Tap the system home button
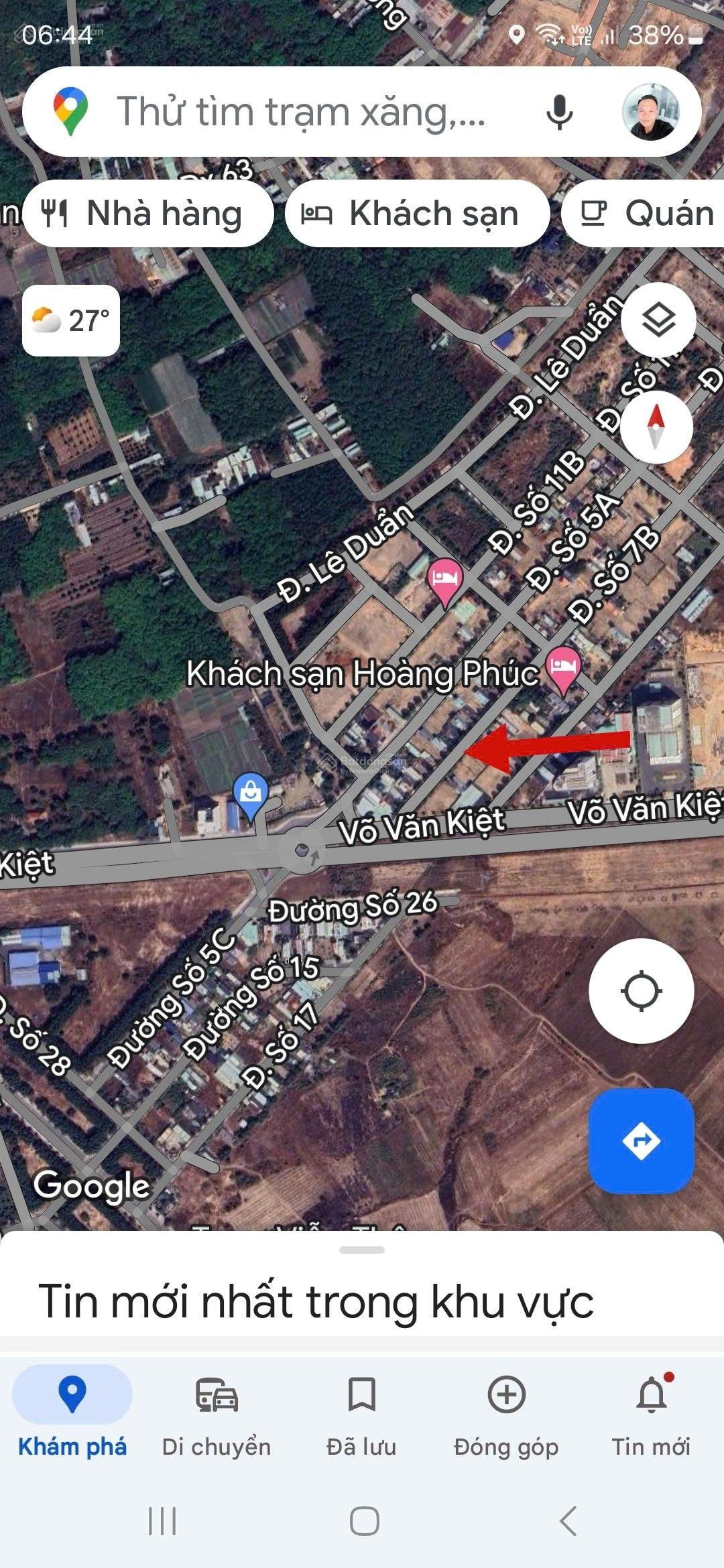724x1568 pixels. click(364, 1521)
